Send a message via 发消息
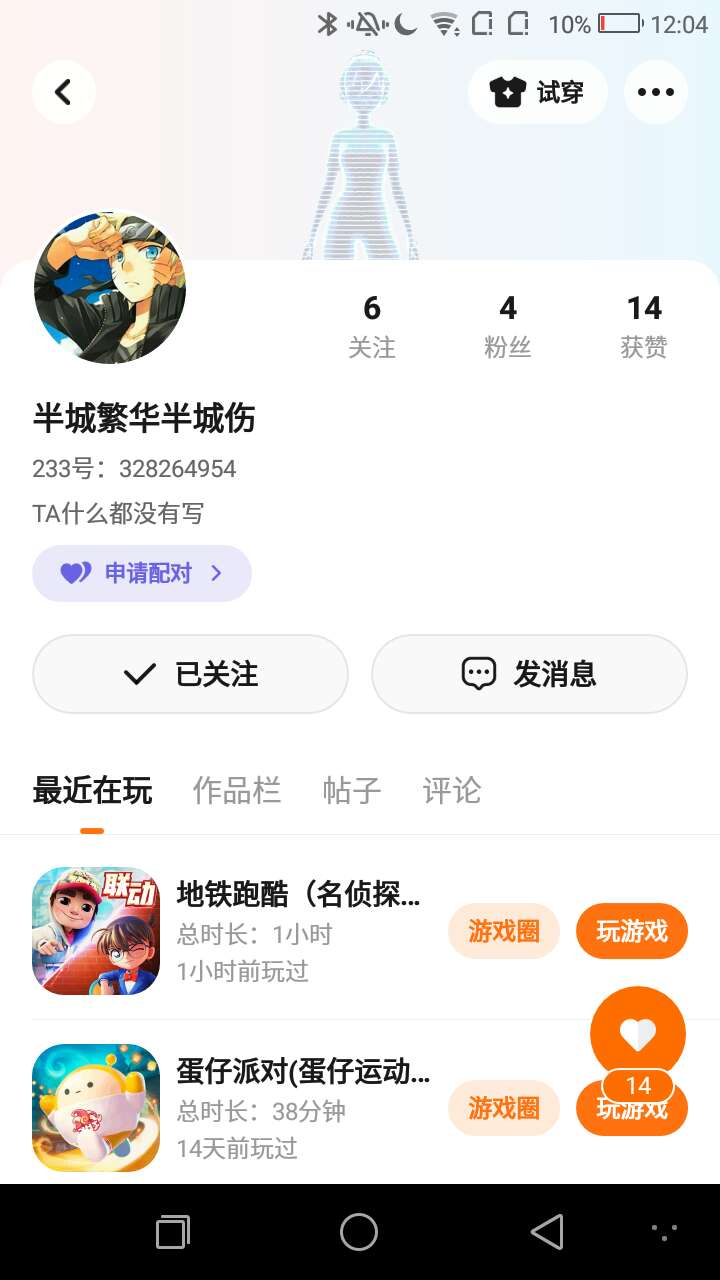The image size is (720, 1280). [x=529, y=674]
